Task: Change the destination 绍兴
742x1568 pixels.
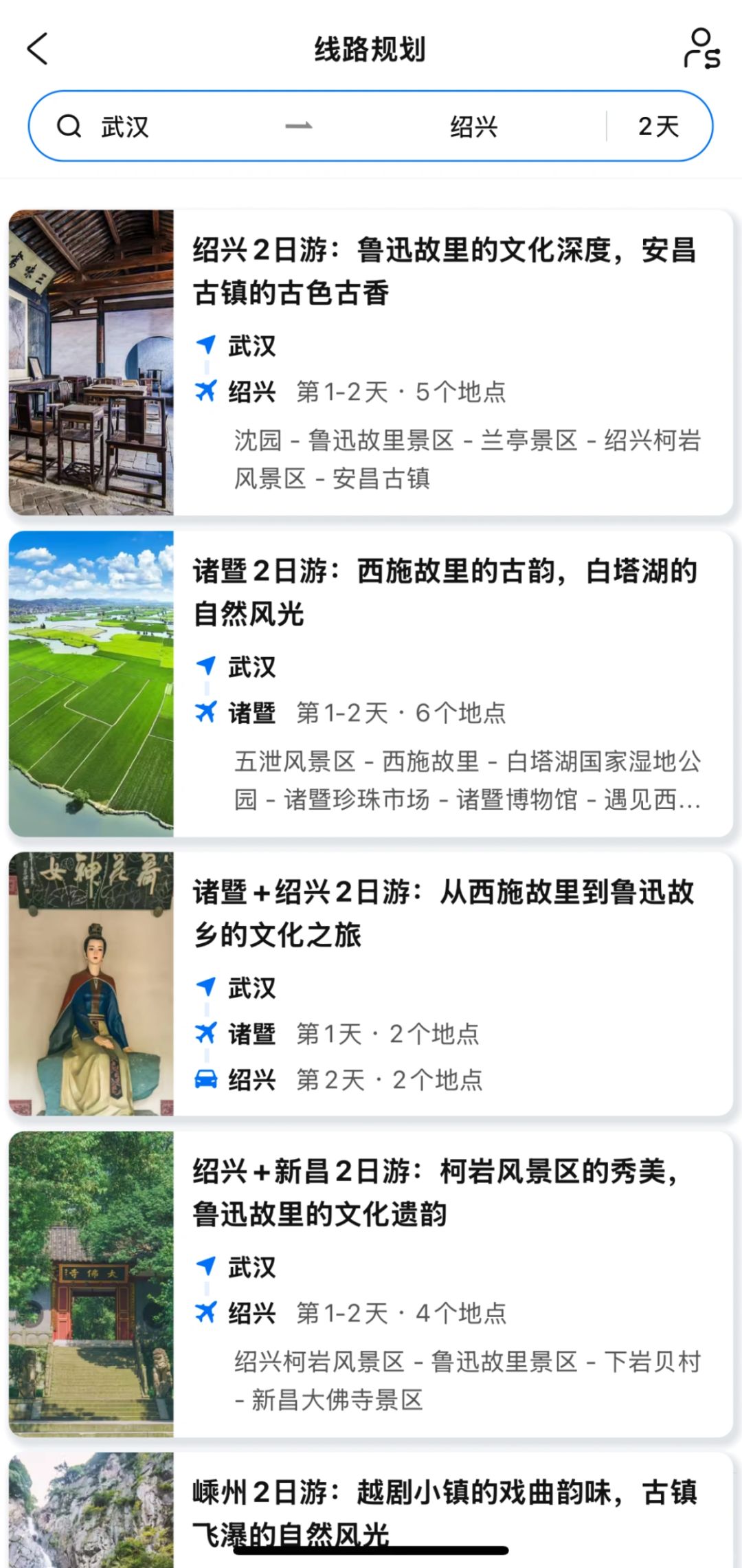Action: 473,126
